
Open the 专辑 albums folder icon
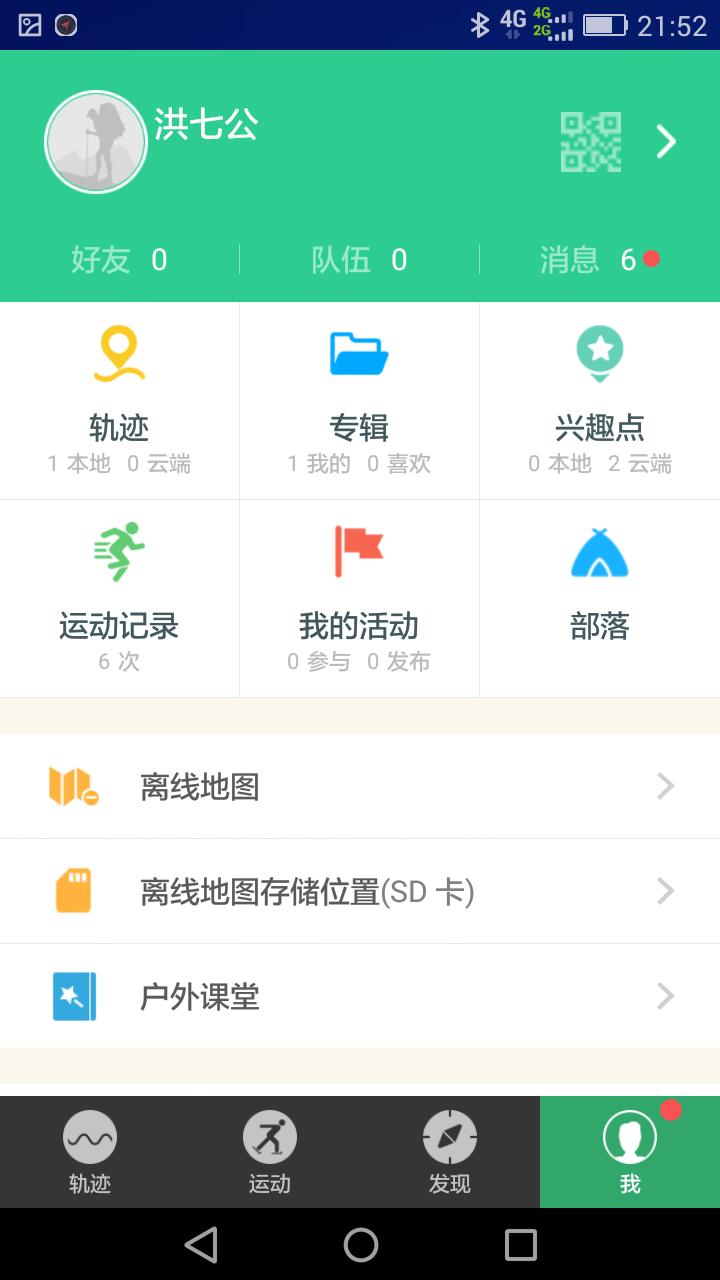[359, 352]
